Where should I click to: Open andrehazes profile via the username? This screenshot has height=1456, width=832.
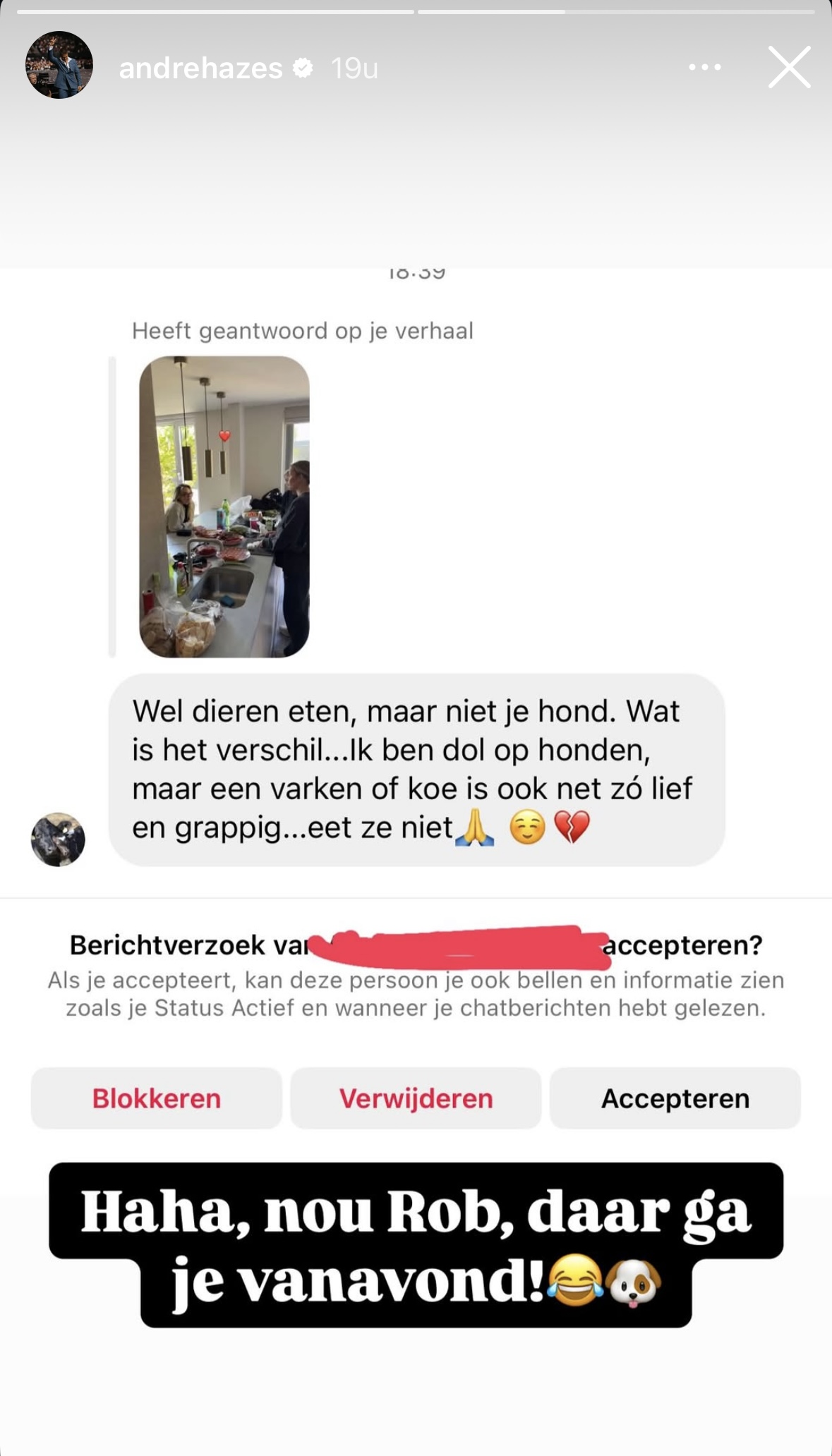tap(200, 68)
